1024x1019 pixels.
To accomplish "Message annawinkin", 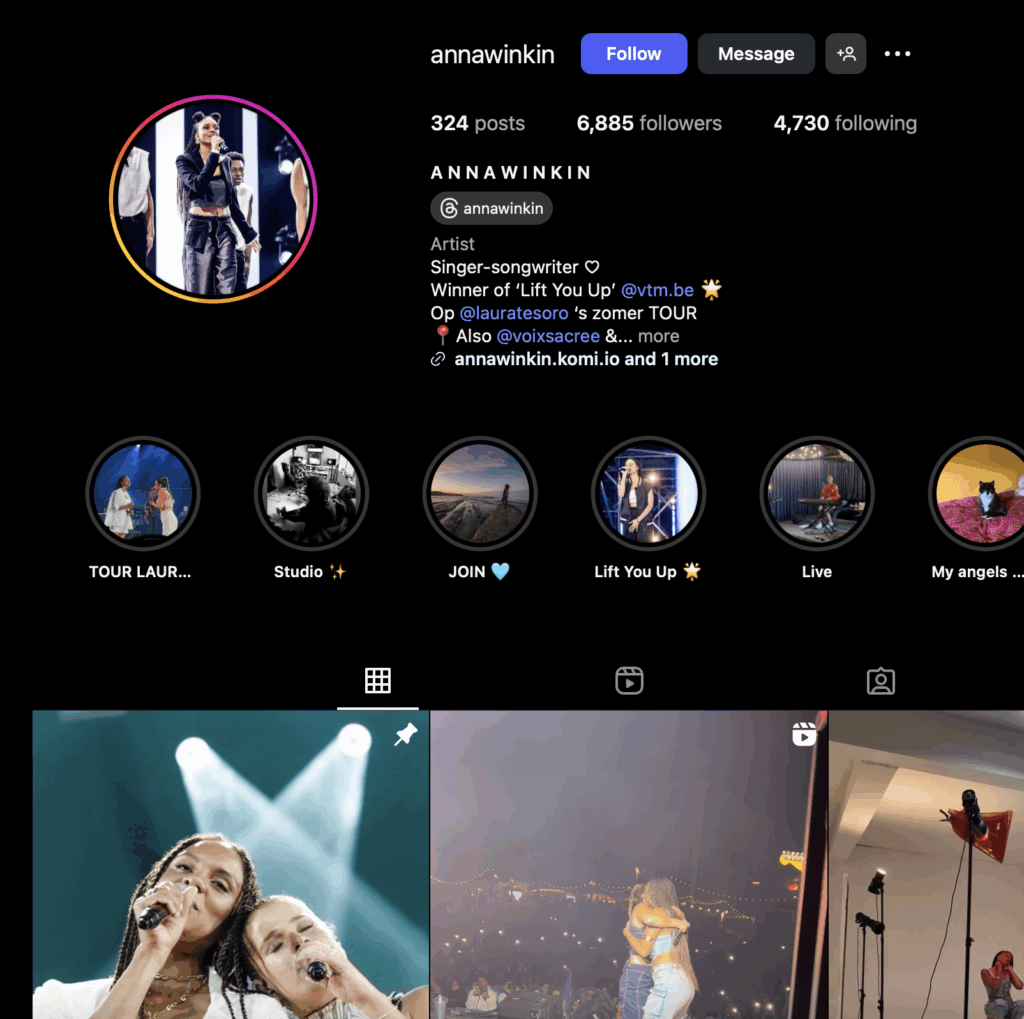I will tap(756, 54).
